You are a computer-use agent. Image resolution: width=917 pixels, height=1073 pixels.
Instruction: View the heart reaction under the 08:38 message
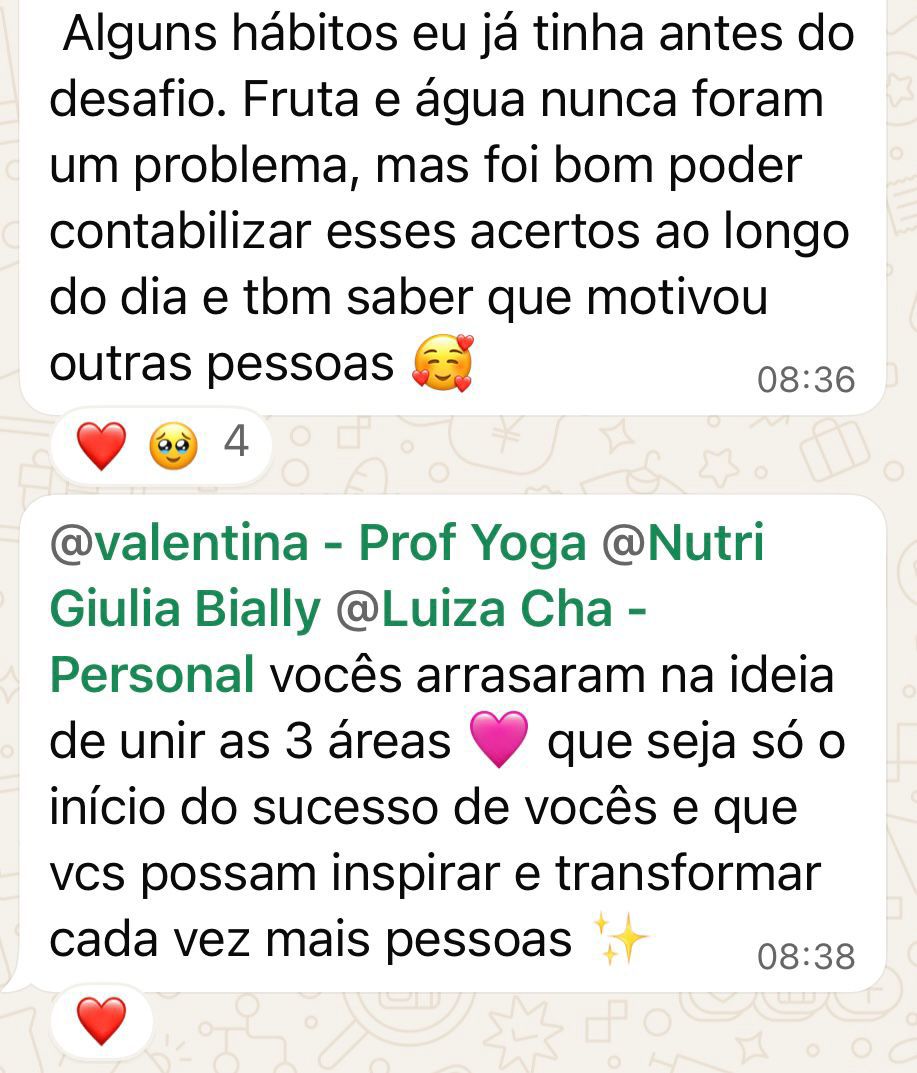click(x=102, y=1022)
